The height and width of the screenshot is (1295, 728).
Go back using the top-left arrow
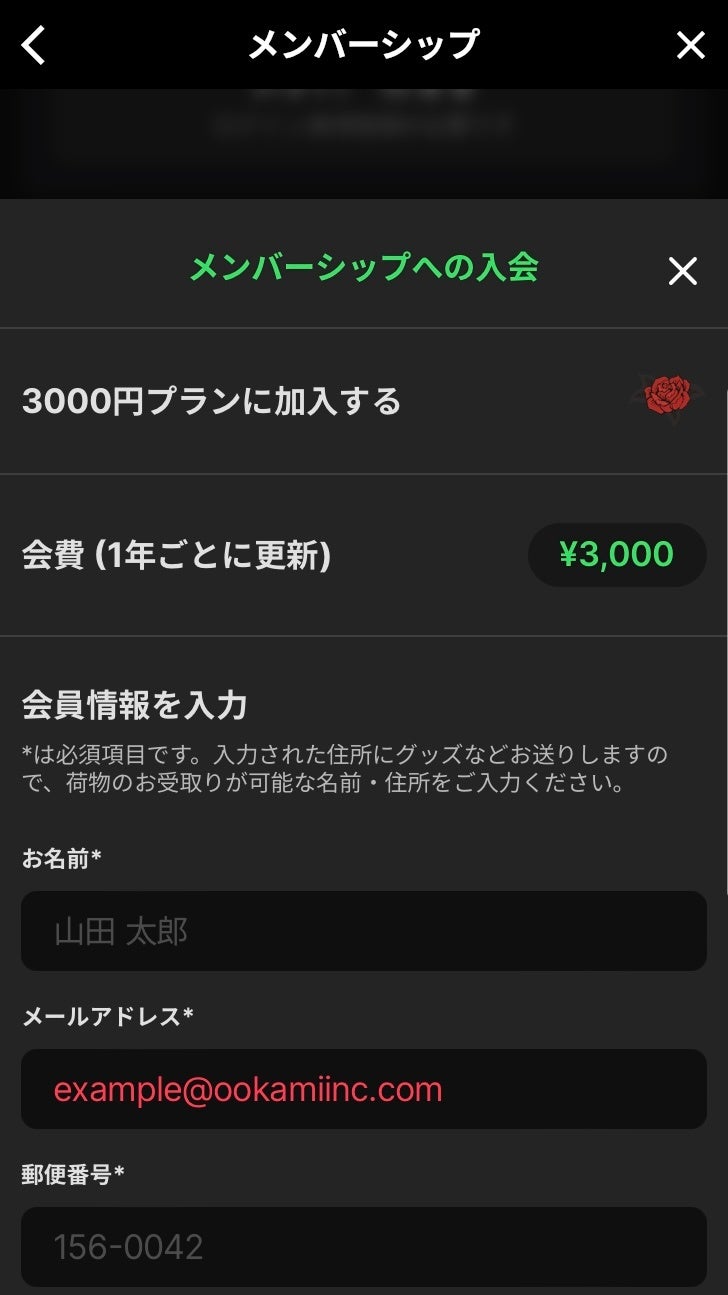[34, 45]
